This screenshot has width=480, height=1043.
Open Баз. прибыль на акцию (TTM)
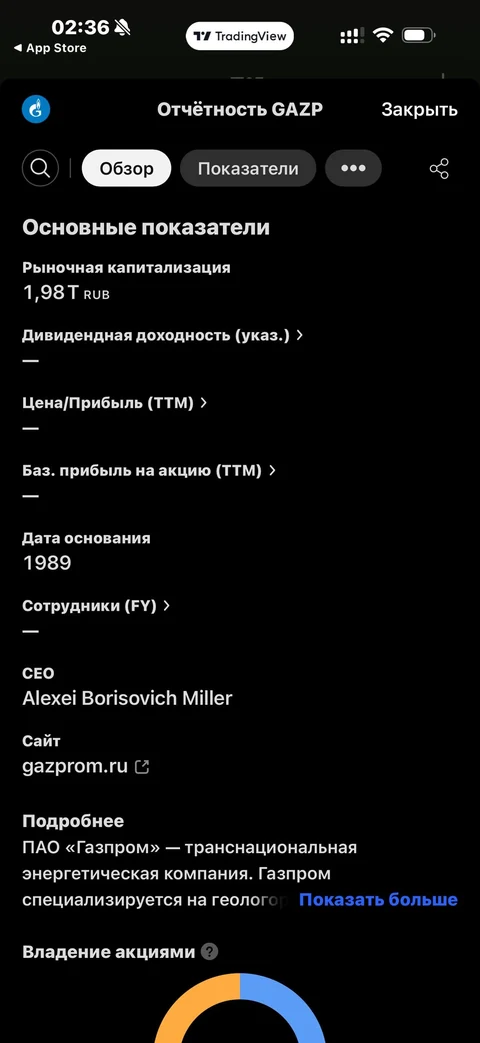149,470
